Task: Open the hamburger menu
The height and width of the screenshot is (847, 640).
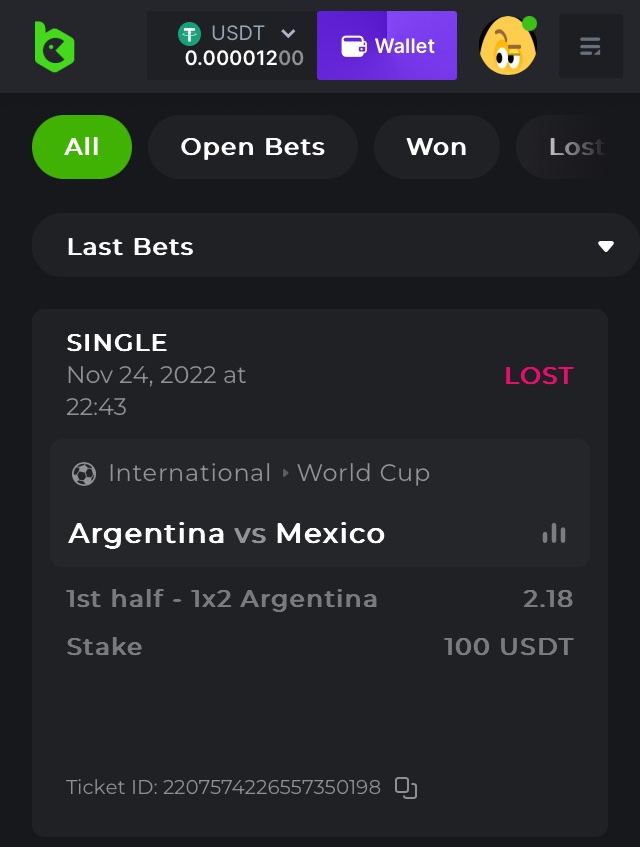Action: 590,46
